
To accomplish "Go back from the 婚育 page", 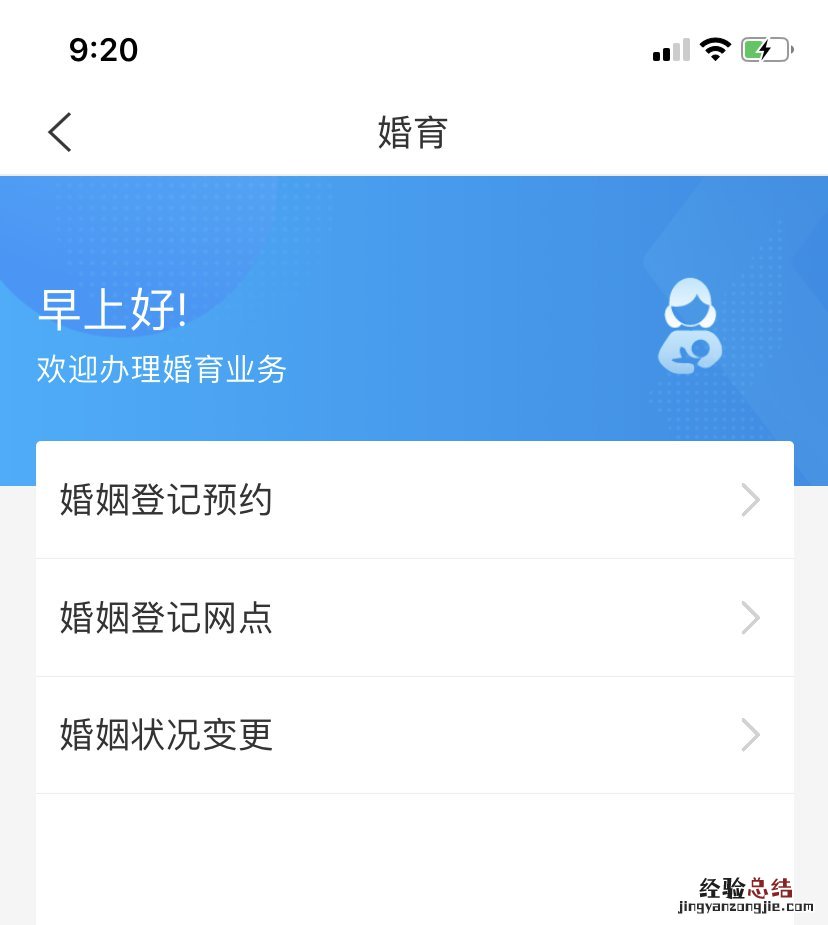I will point(60,132).
